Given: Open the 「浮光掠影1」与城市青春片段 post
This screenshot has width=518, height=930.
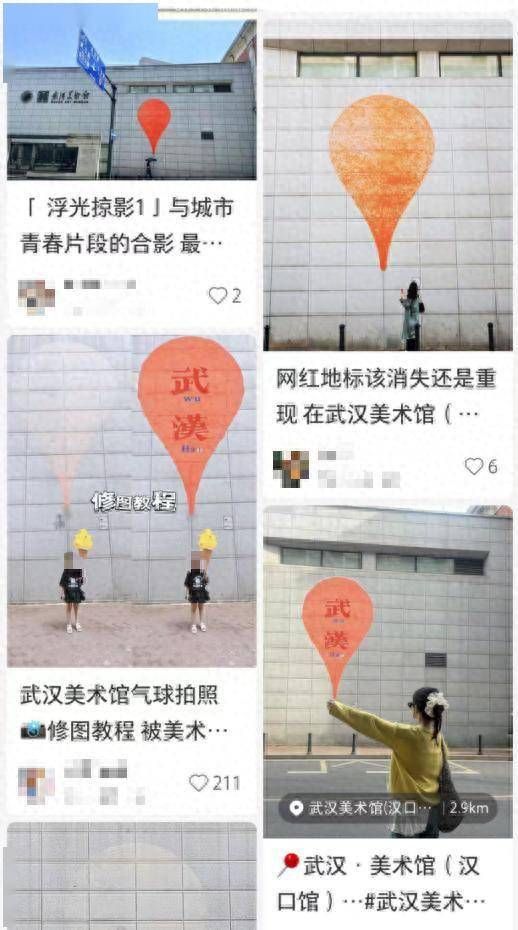Looking at the screenshot, I should click(128, 226).
